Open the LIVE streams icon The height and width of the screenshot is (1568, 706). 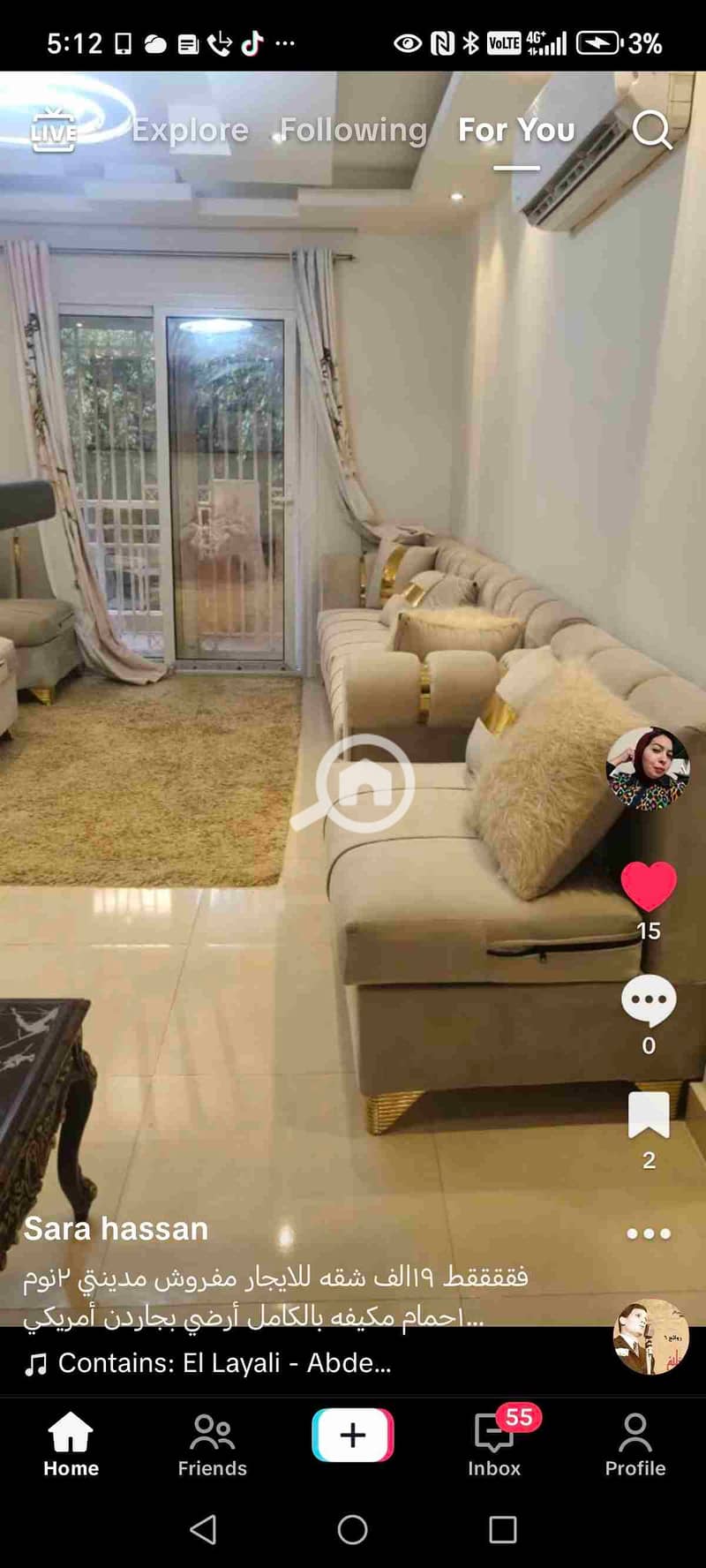tap(54, 131)
